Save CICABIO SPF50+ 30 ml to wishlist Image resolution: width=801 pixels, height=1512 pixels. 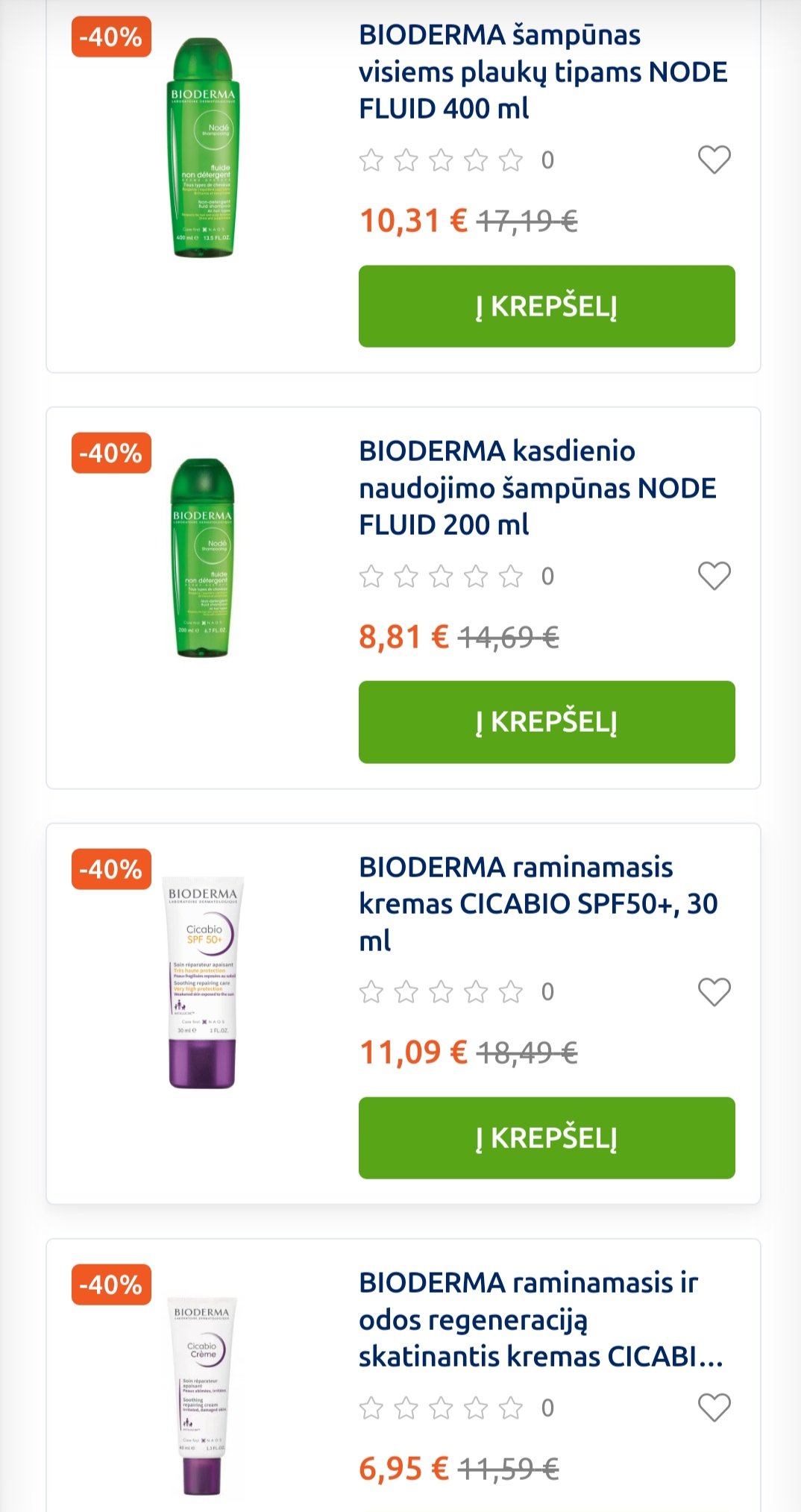pos(714,992)
